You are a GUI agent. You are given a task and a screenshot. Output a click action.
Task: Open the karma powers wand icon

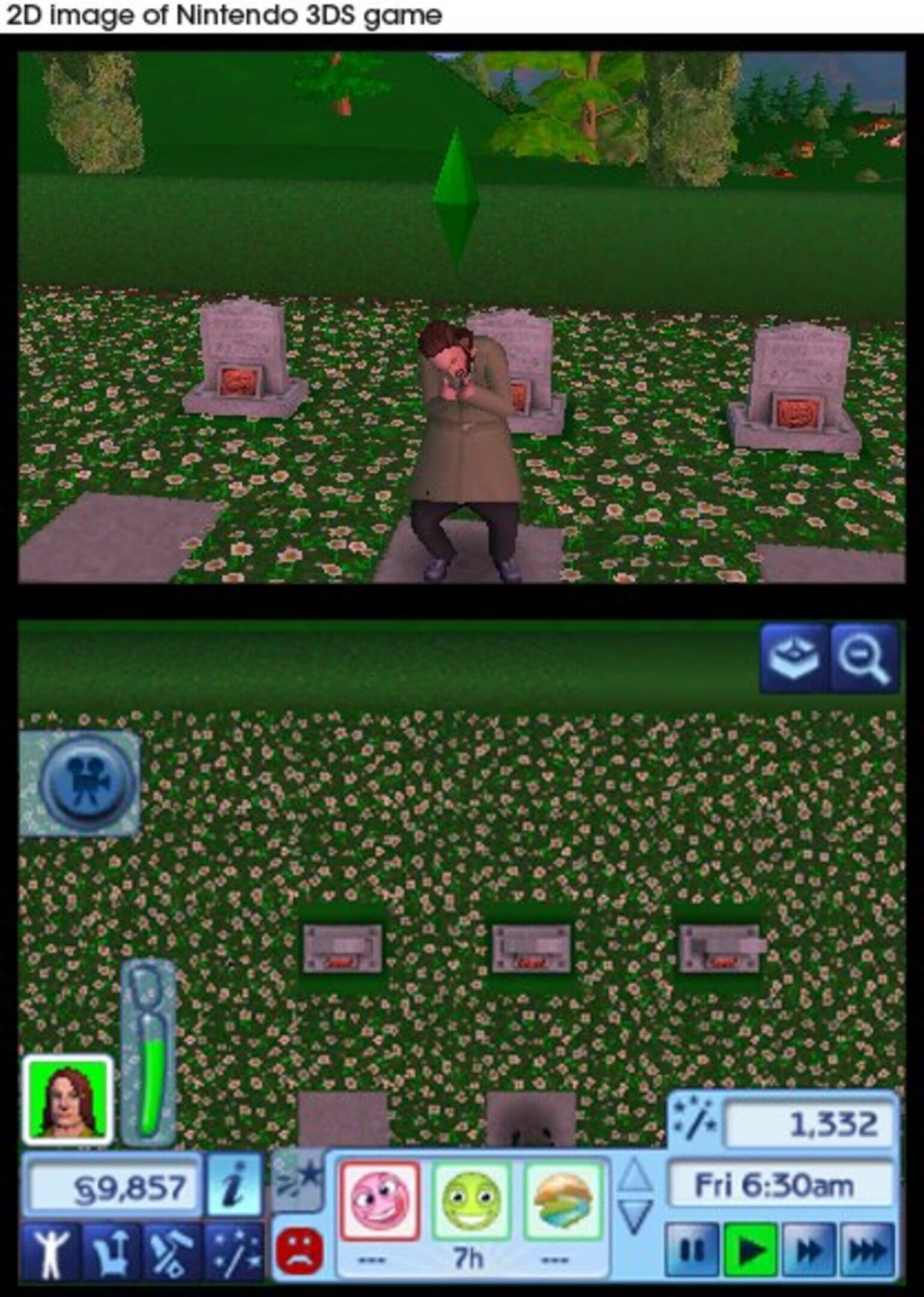(235, 1252)
